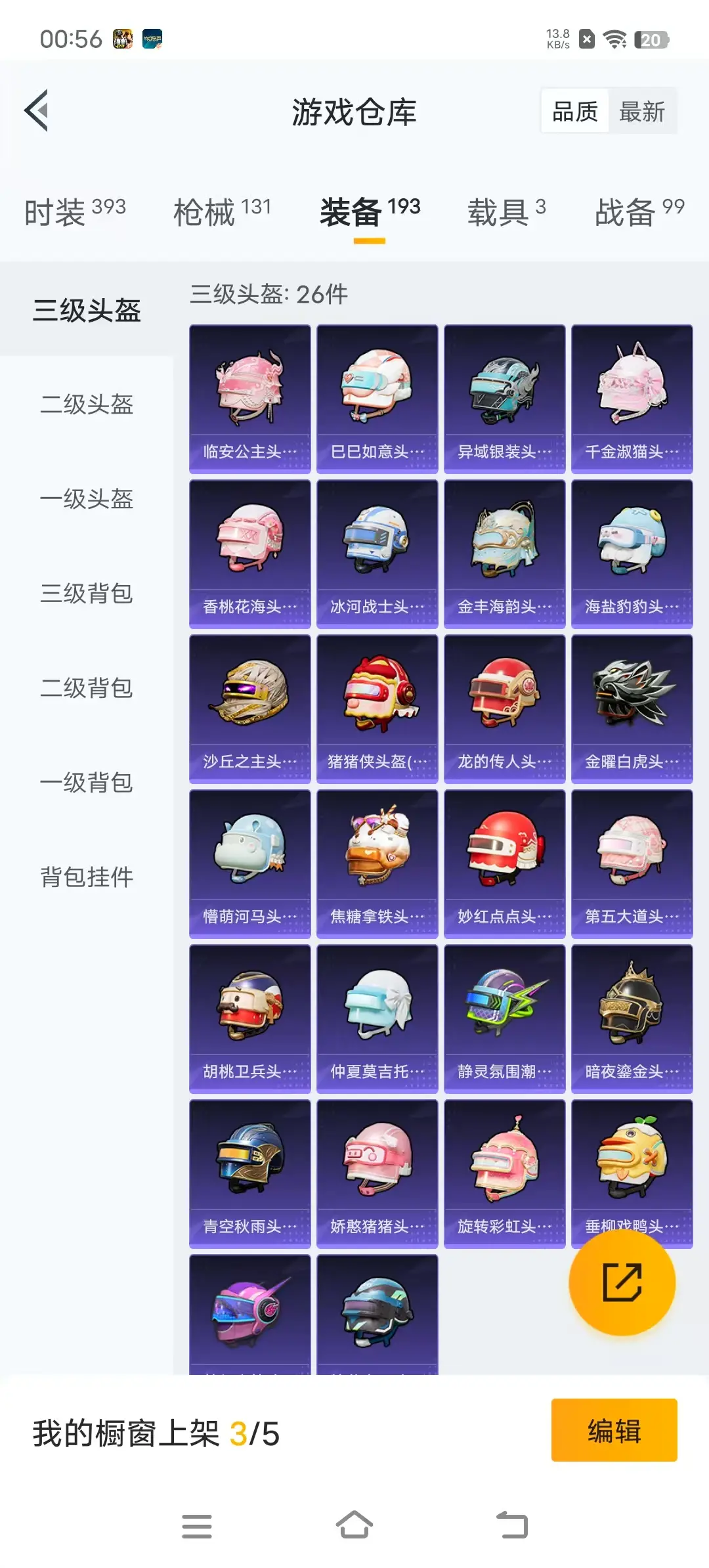This screenshot has width=709, height=1568.
Task: View the 金曜白虎 helmet
Action: [x=632, y=708]
